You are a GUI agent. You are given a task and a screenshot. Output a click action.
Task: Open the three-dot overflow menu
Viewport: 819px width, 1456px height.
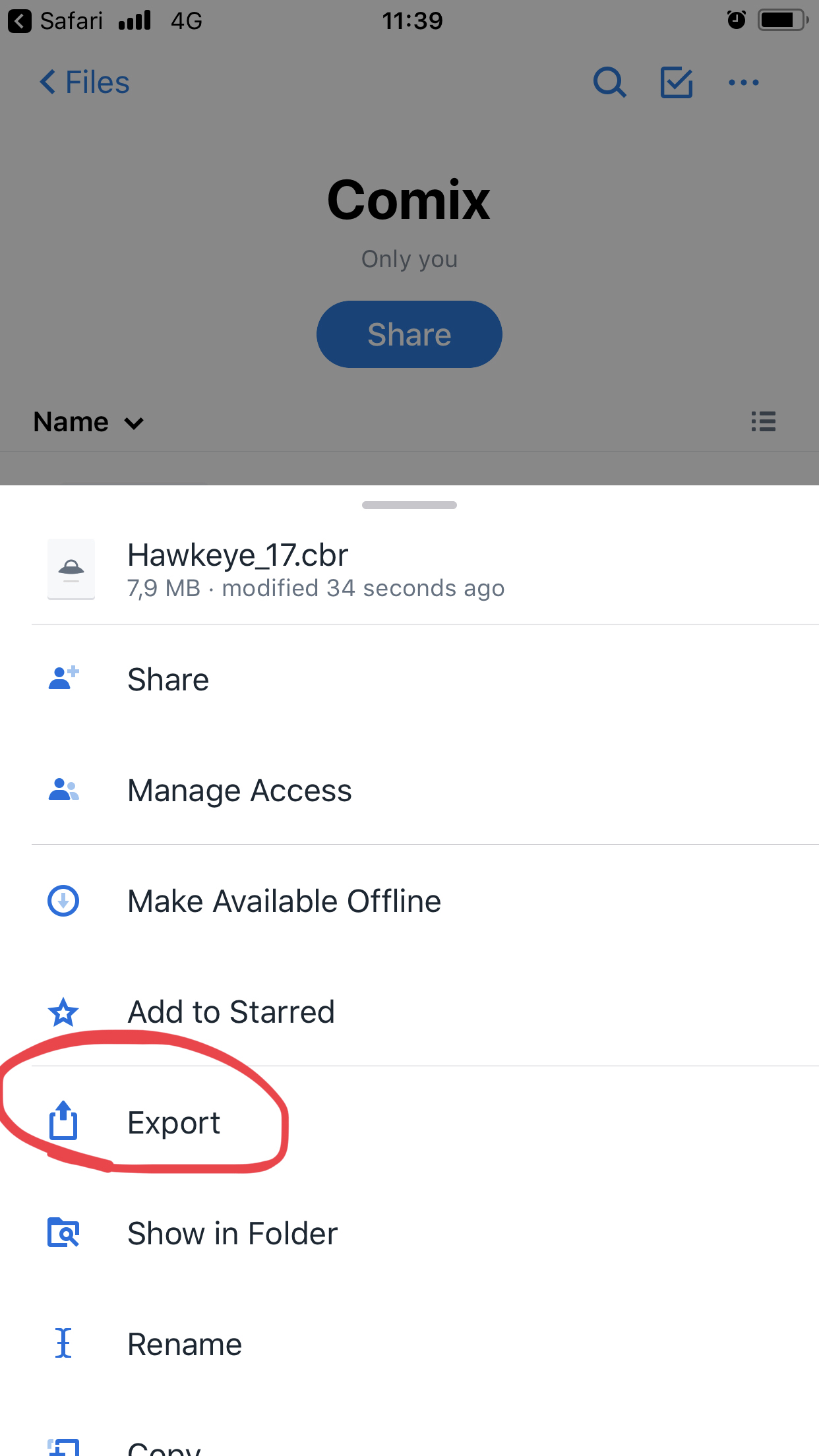[744, 82]
